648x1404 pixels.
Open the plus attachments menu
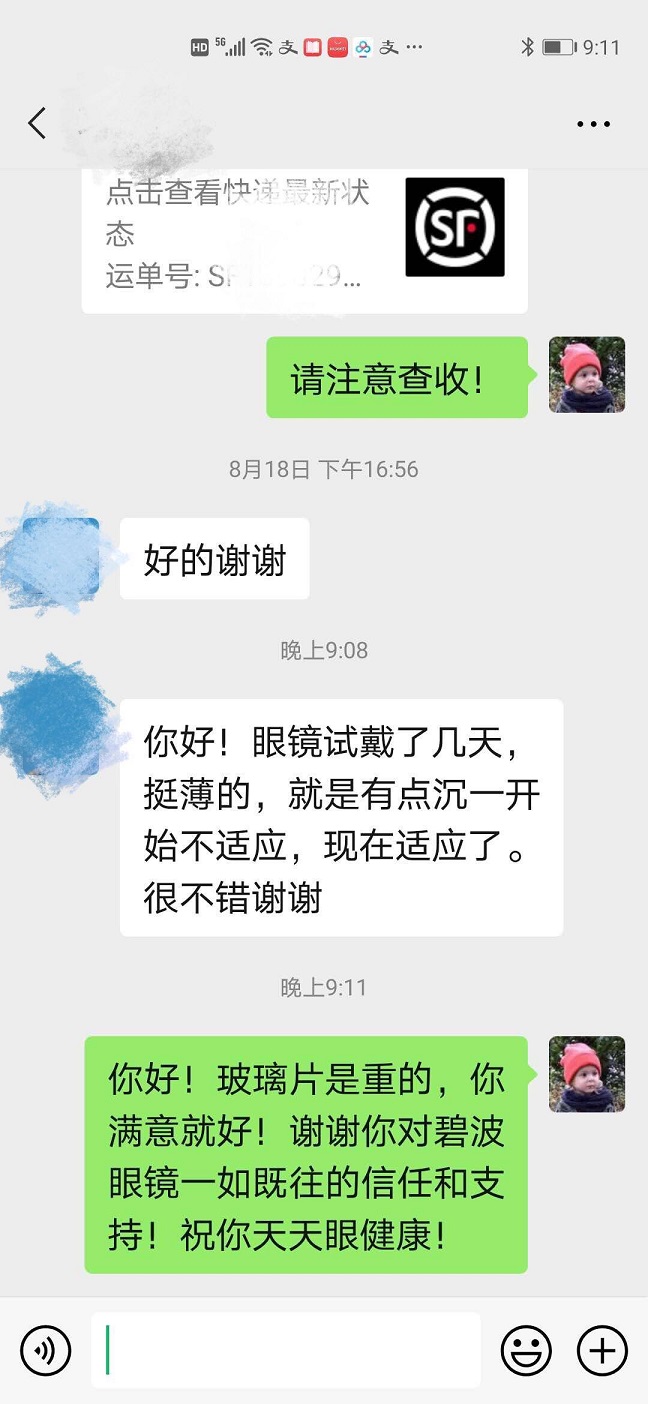(x=602, y=1350)
